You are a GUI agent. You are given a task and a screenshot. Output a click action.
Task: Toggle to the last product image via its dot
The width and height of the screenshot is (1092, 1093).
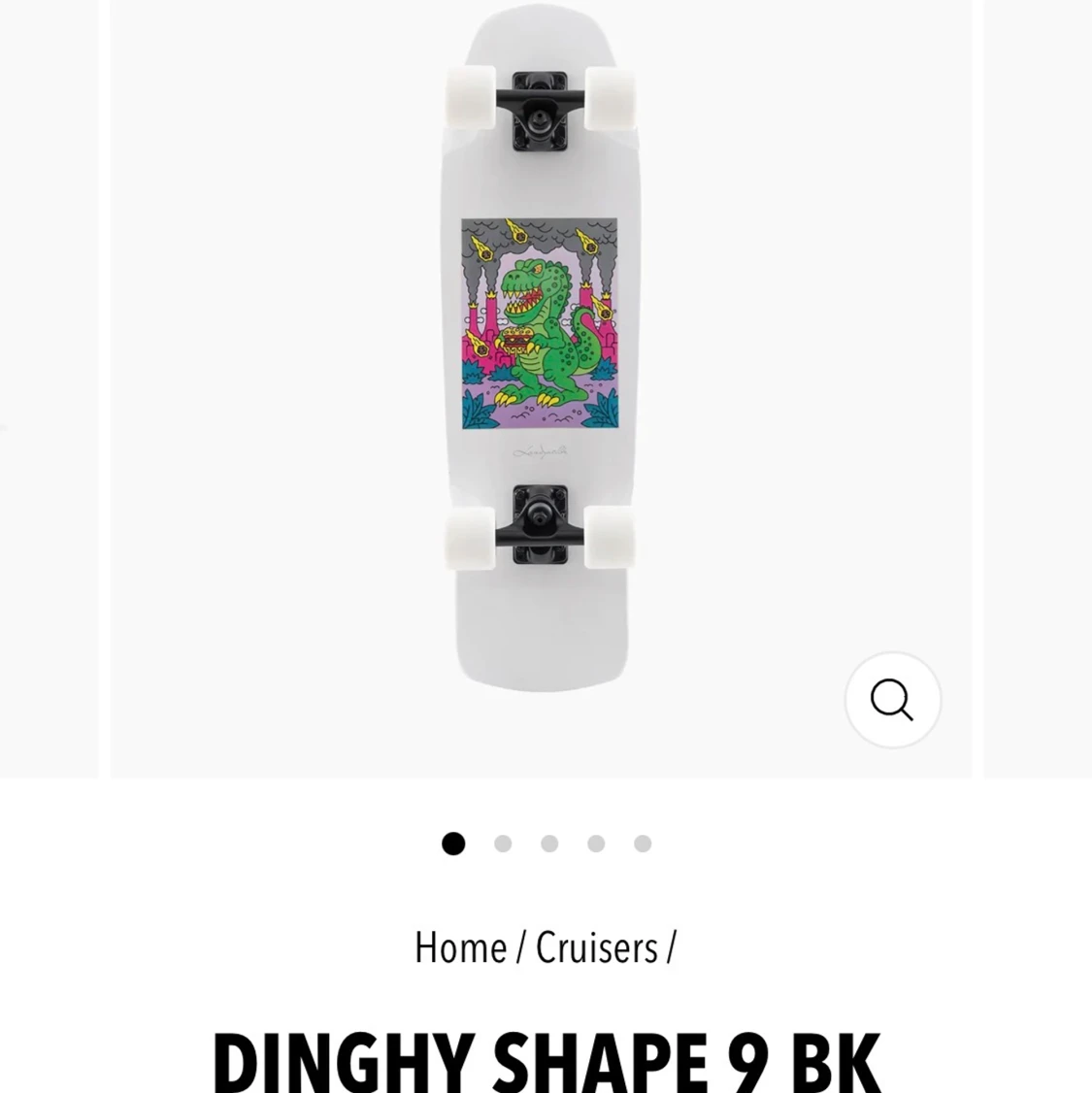click(x=642, y=844)
